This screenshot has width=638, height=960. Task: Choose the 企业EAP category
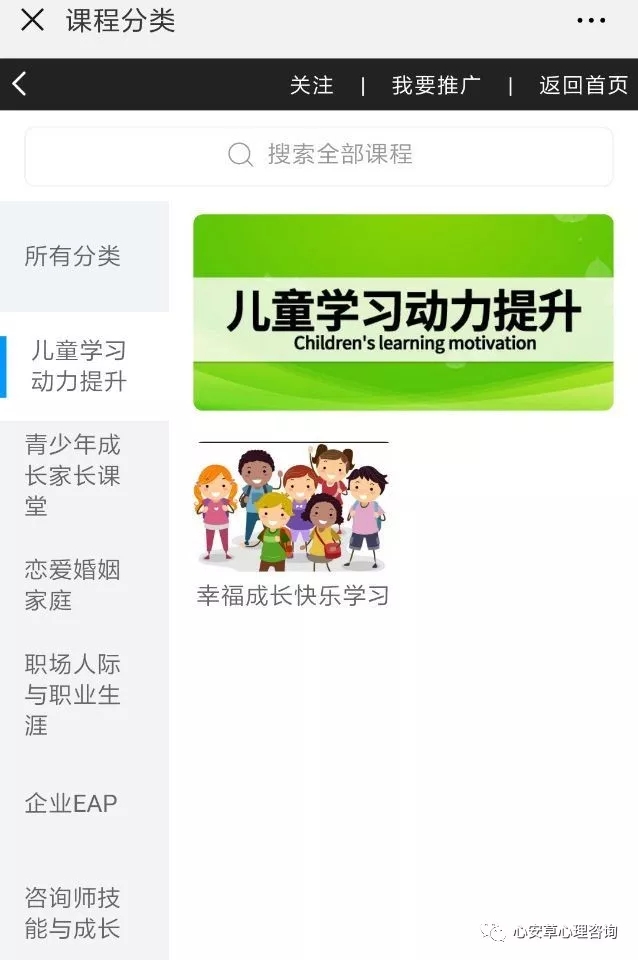point(71,803)
